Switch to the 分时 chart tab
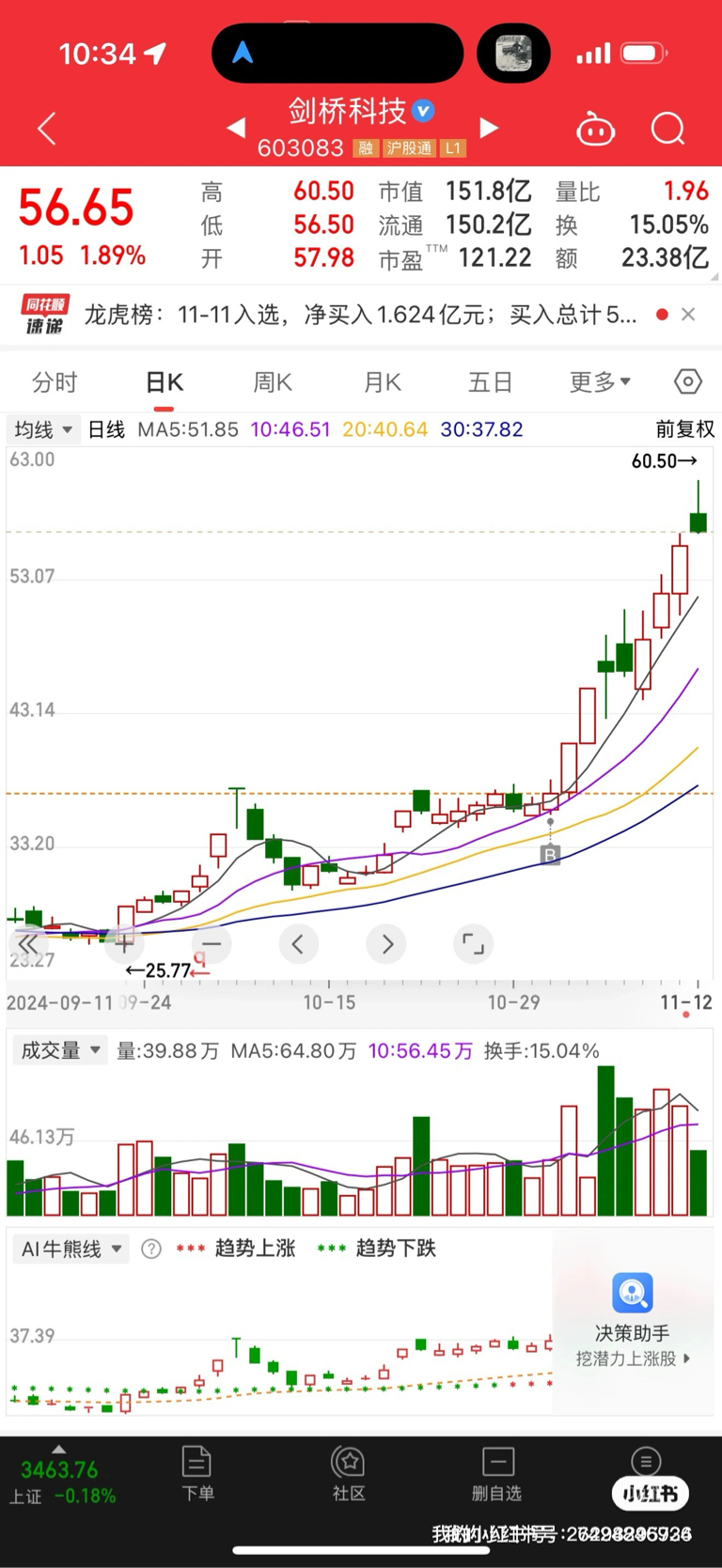The image size is (722, 1568). pos(55,382)
